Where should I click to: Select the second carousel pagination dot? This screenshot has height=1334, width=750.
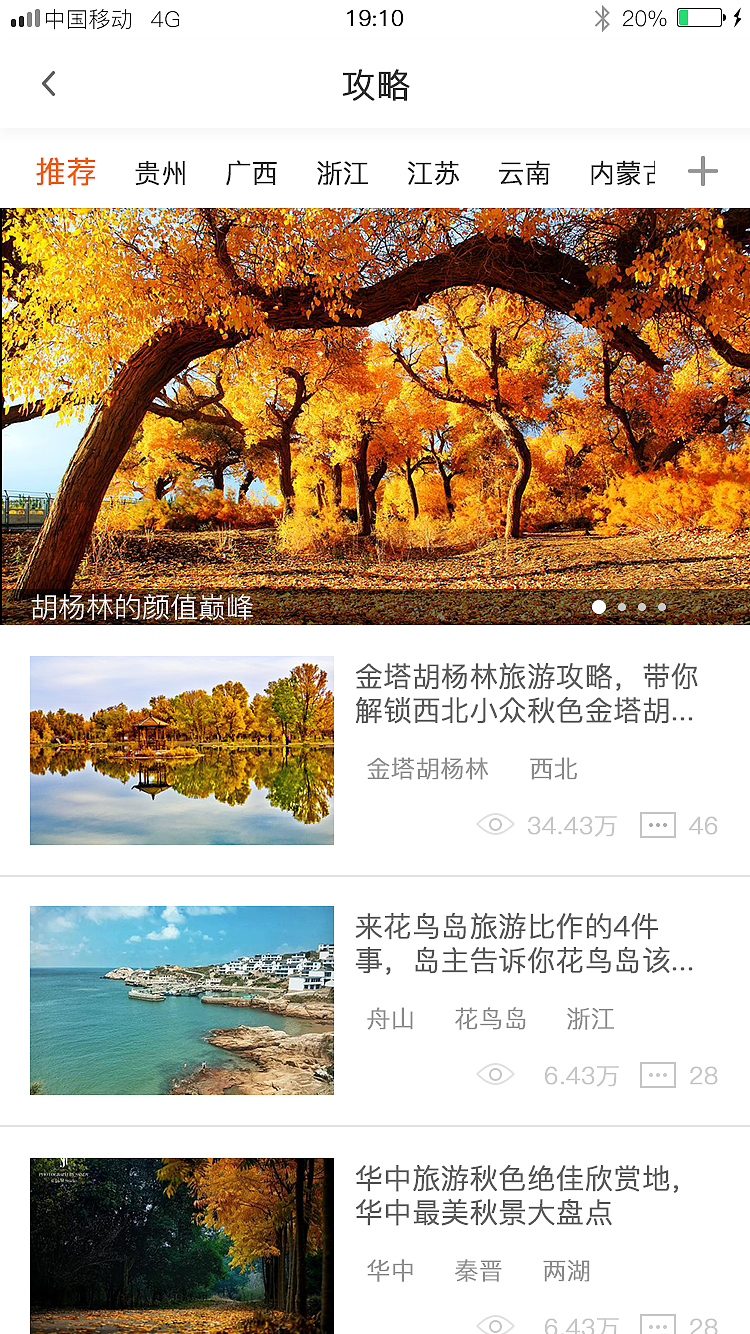(x=621, y=607)
